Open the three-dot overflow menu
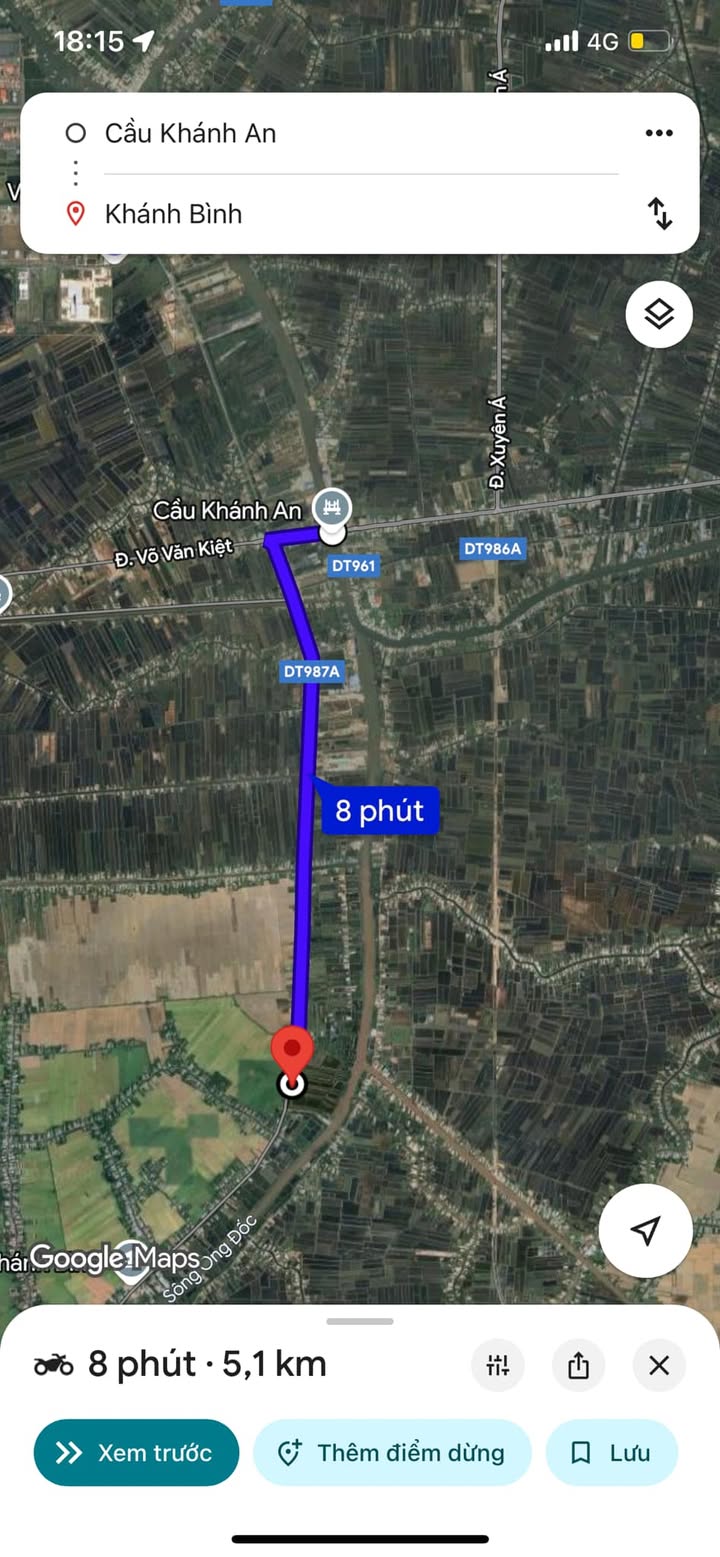 pyautogui.click(x=659, y=133)
